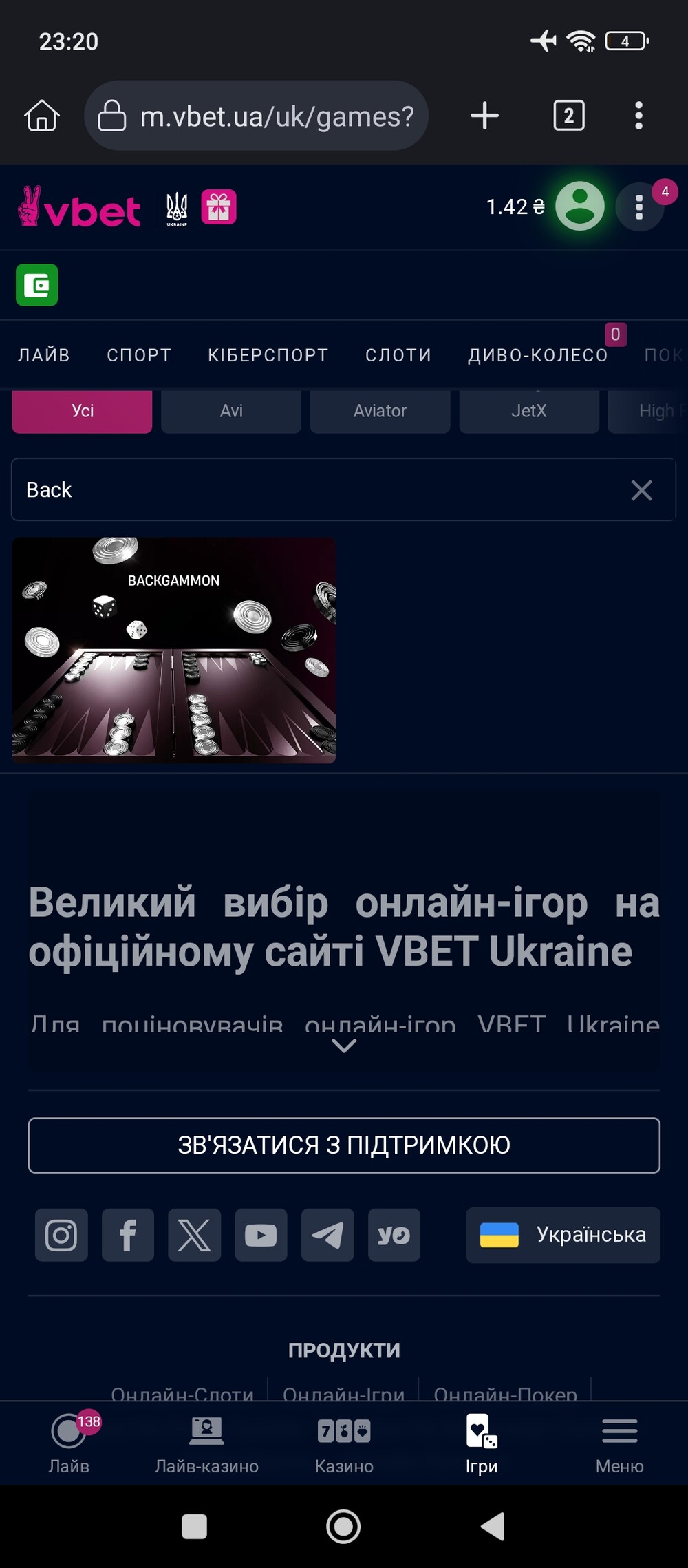The width and height of the screenshot is (688, 1568).
Task: Select the Aviator filter chip
Action: [380, 411]
